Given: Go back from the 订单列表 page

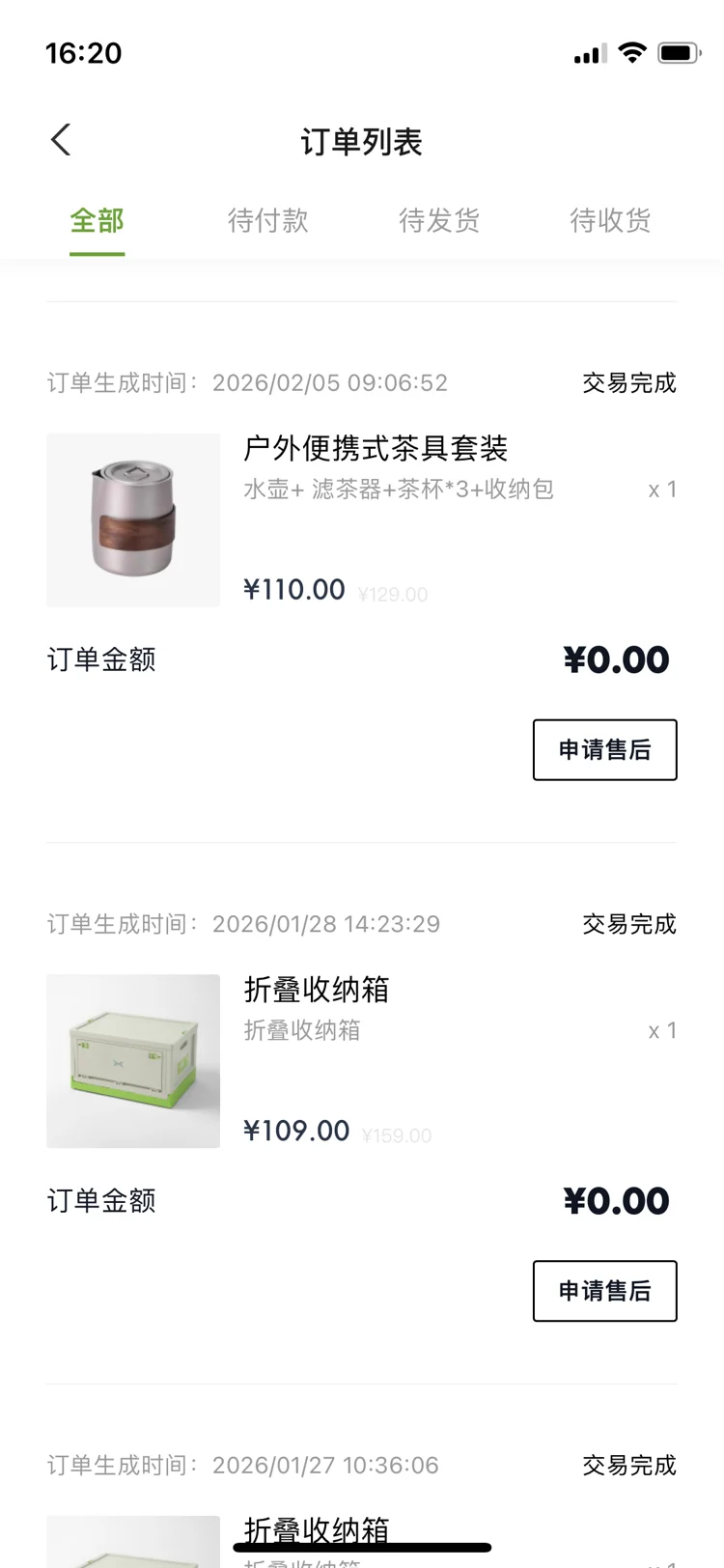Looking at the screenshot, I should tap(61, 141).
